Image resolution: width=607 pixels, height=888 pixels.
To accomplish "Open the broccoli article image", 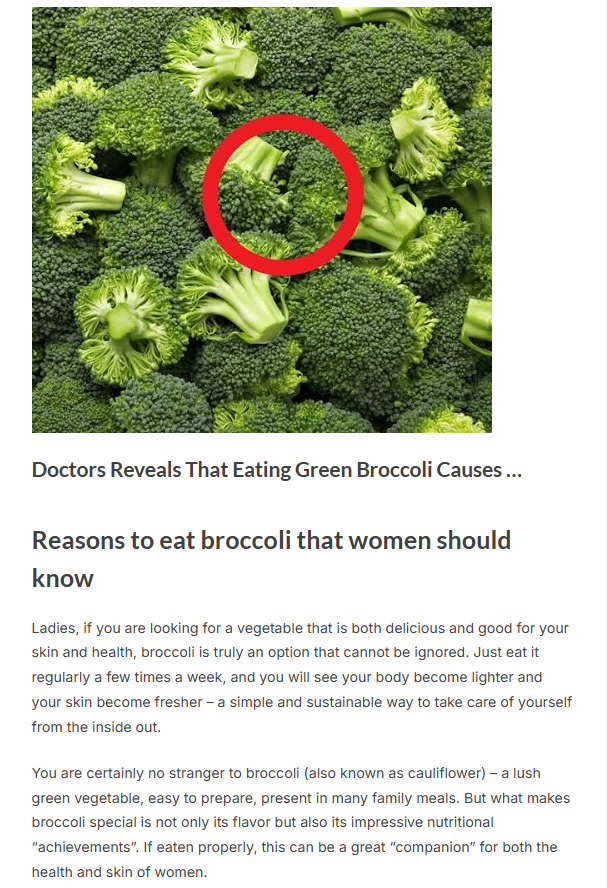I will pos(261,220).
